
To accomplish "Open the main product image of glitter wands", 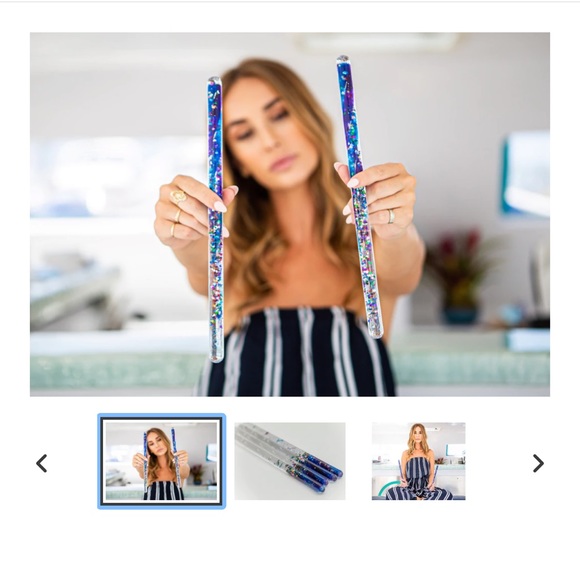I will tap(290, 214).
